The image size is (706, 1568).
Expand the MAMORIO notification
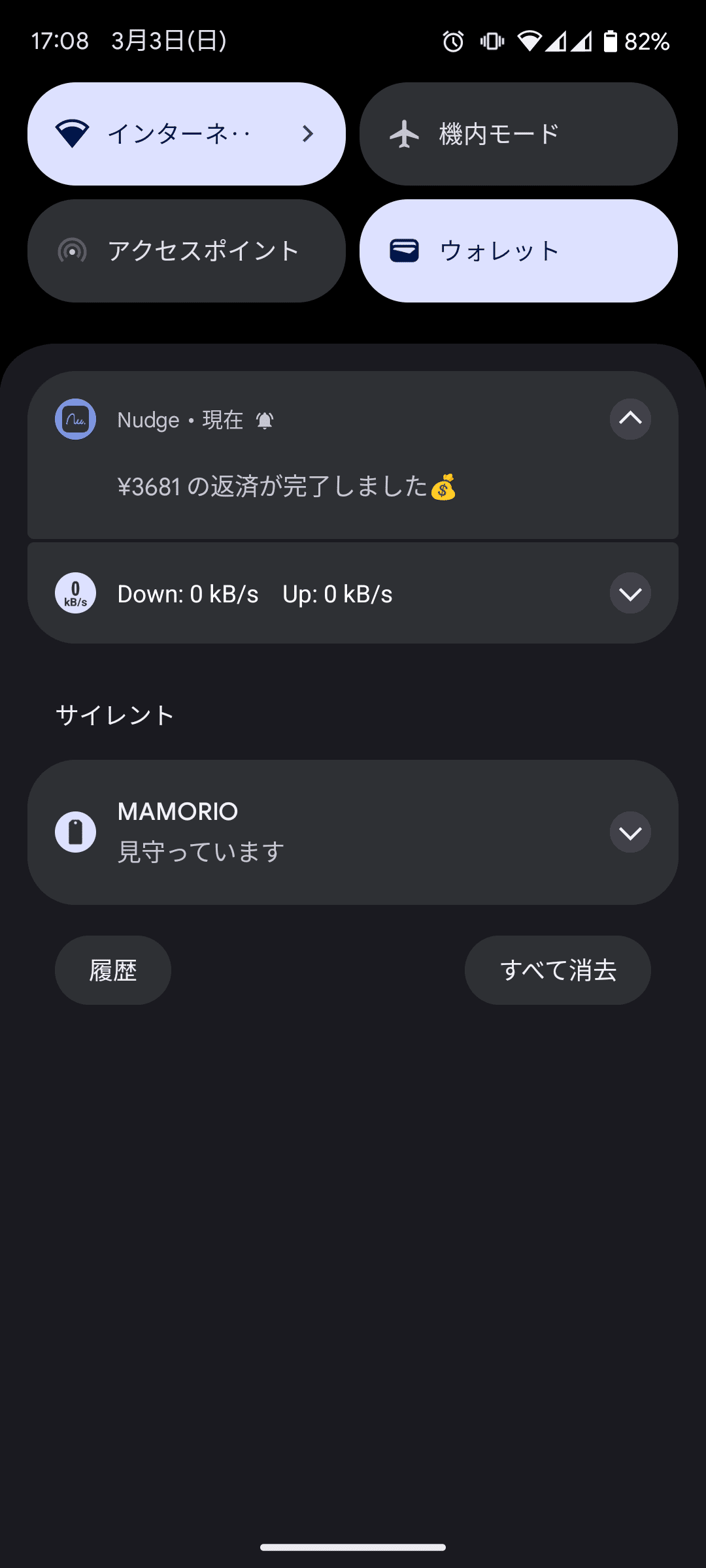(630, 832)
